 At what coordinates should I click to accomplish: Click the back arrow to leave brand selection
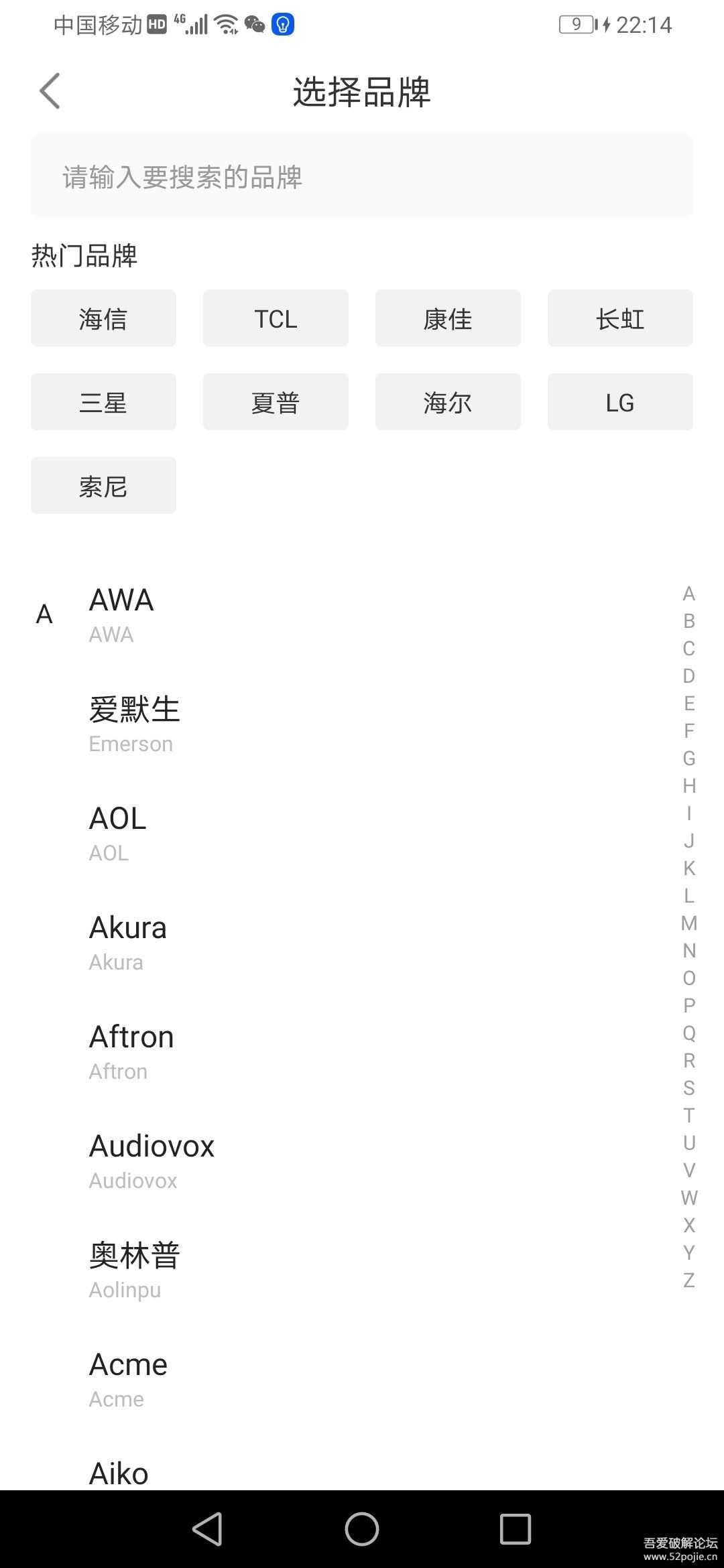(49, 91)
